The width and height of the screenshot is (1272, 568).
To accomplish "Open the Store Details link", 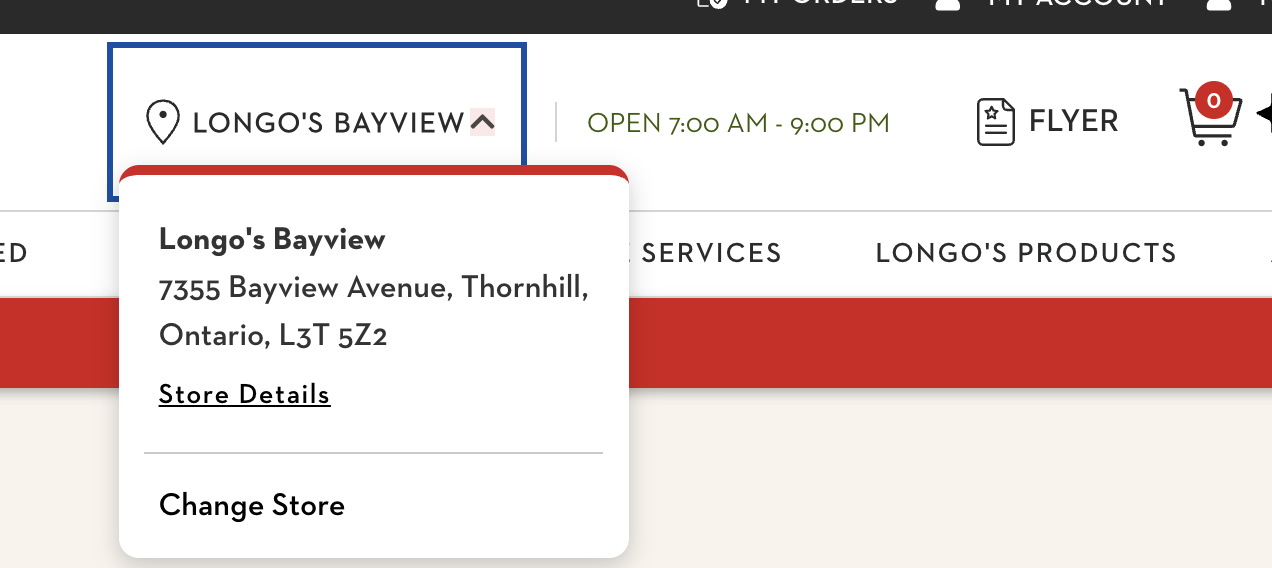I will coord(244,394).
